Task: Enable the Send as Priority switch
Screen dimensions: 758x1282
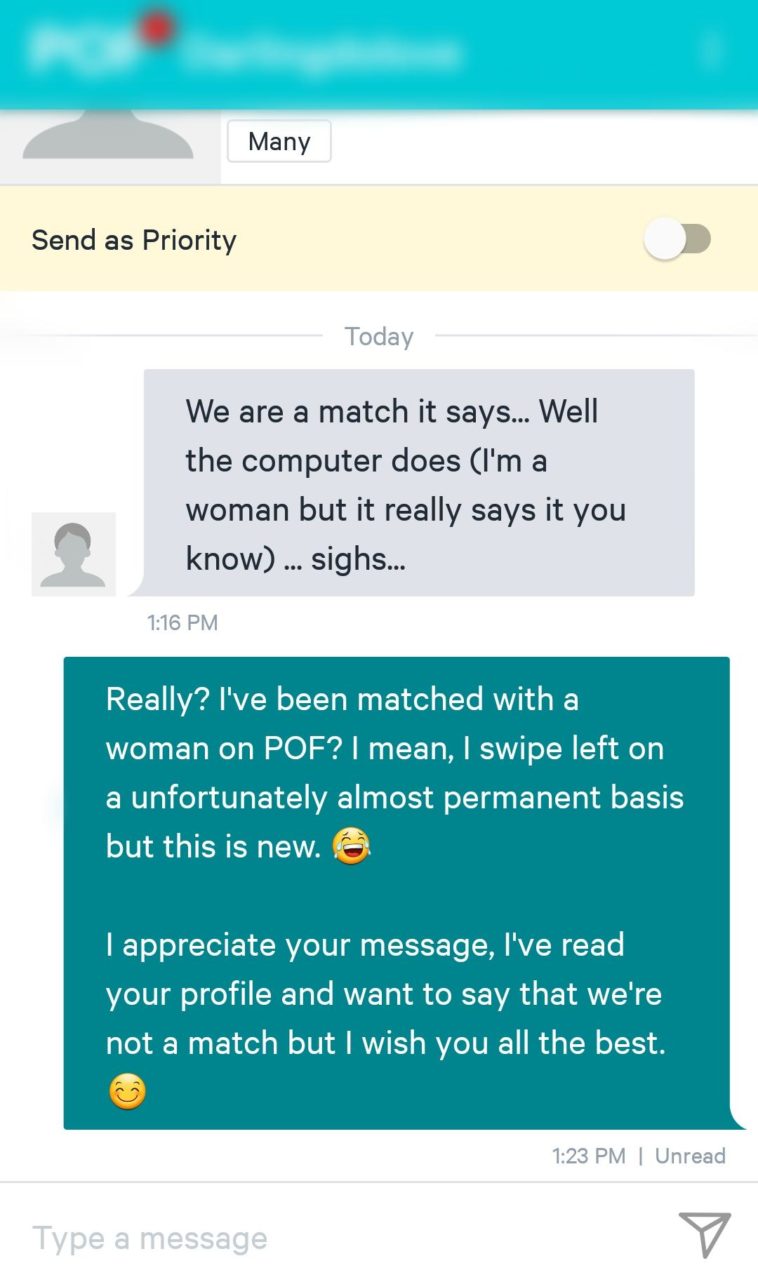Action: pyautogui.click(x=678, y=240)
